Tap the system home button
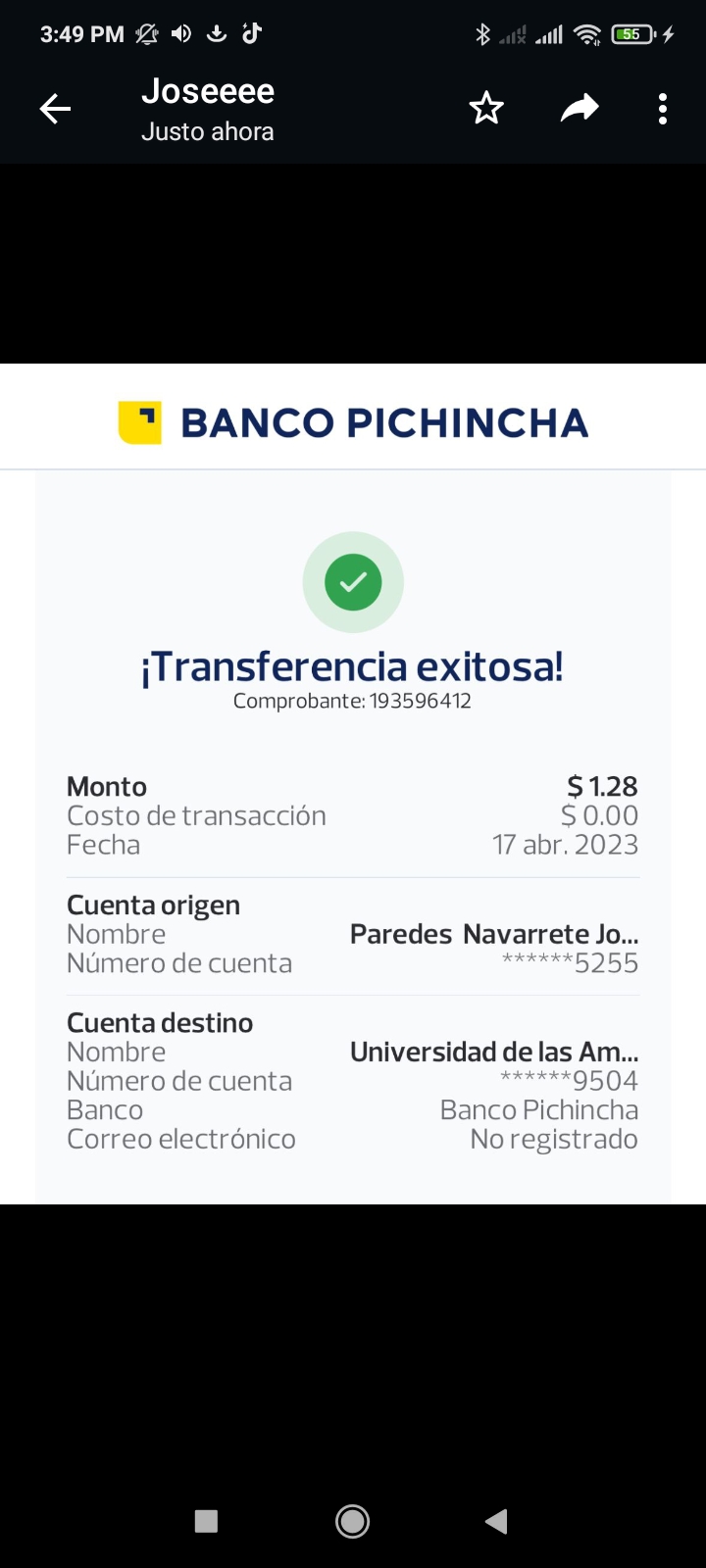The image size is (706, 1568). [353, 1521]
